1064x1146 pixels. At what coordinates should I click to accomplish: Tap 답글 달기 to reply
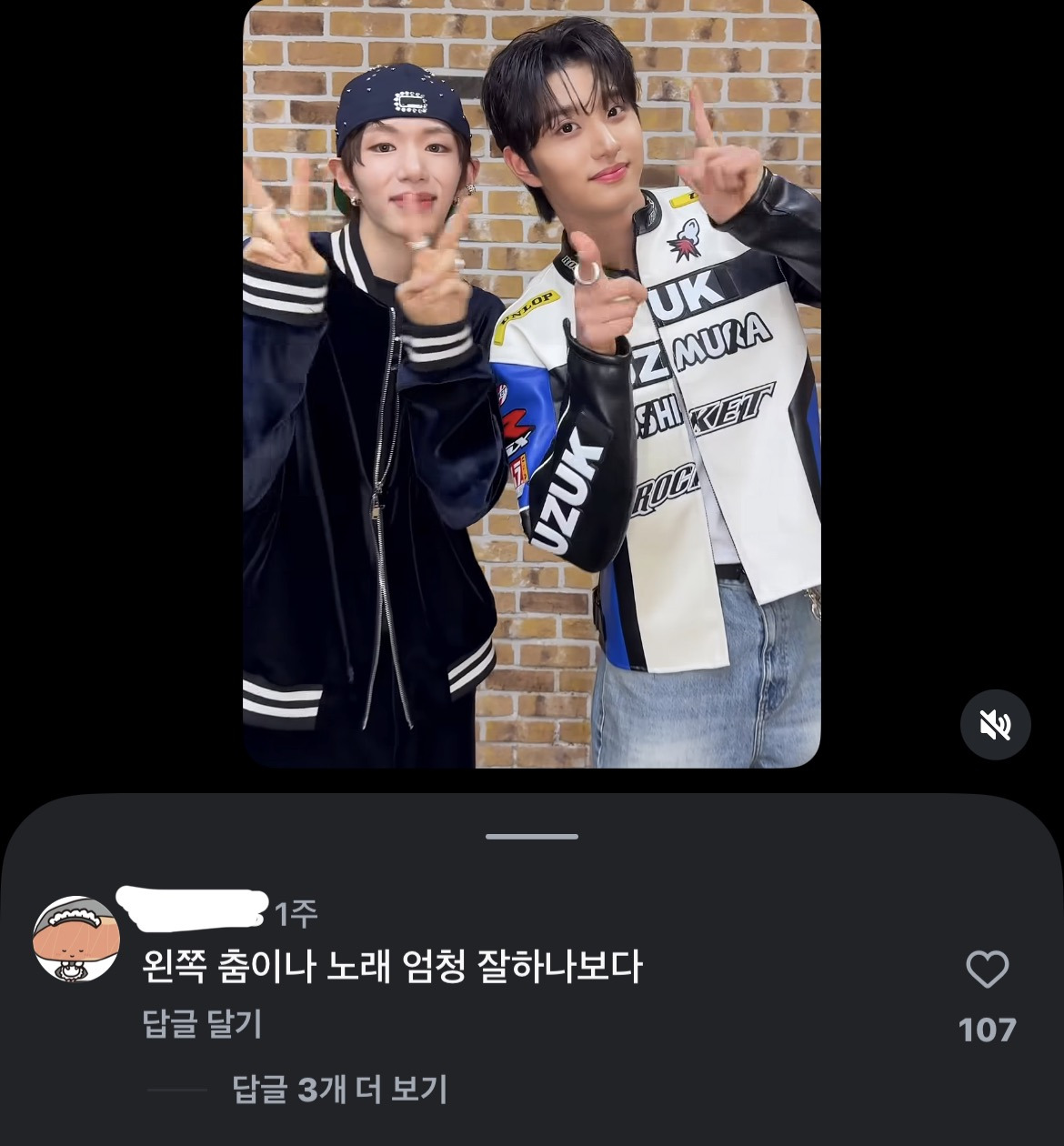(202, 1024)
